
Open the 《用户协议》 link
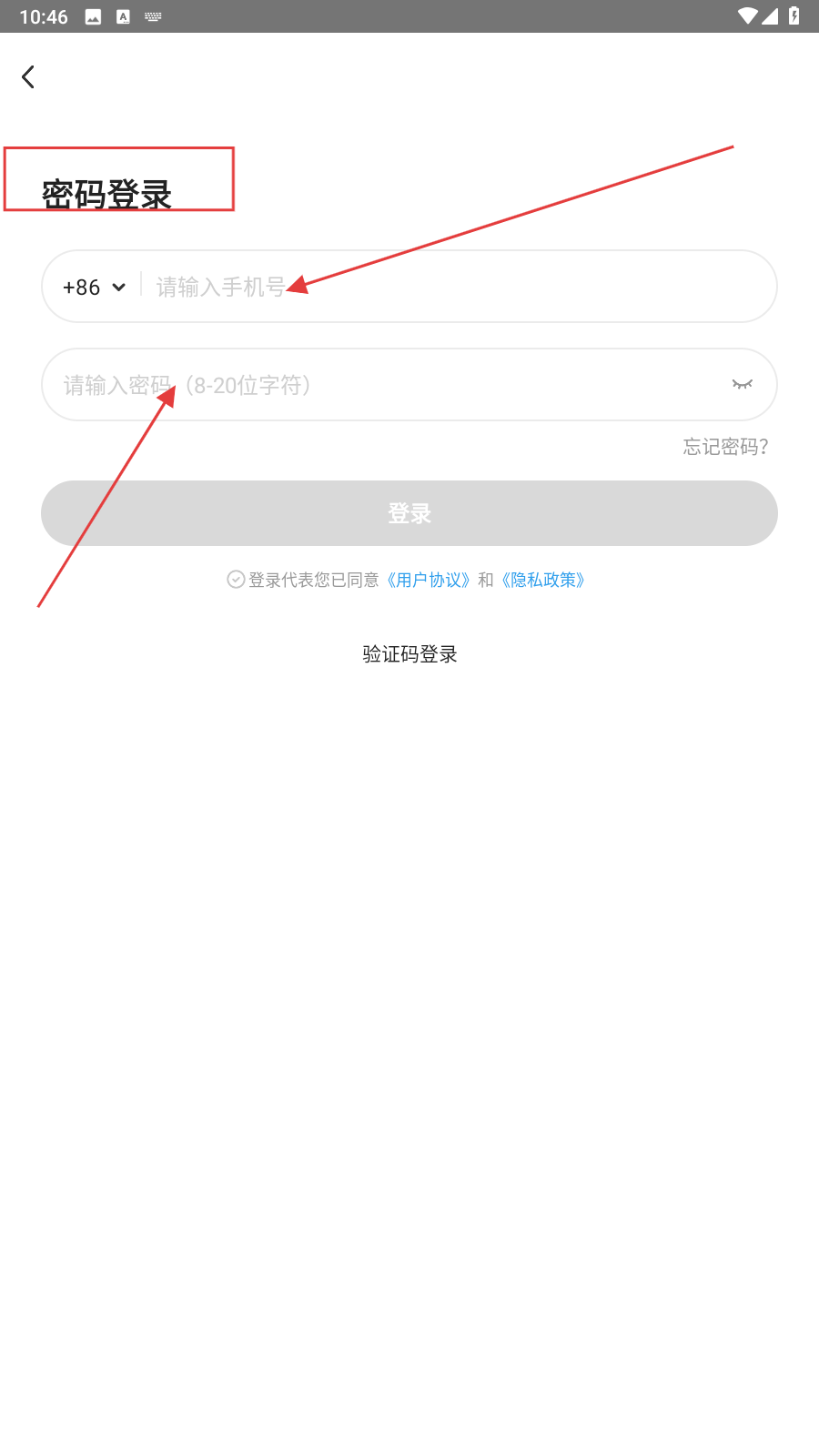pyautogui.click(x=428, y=580)
